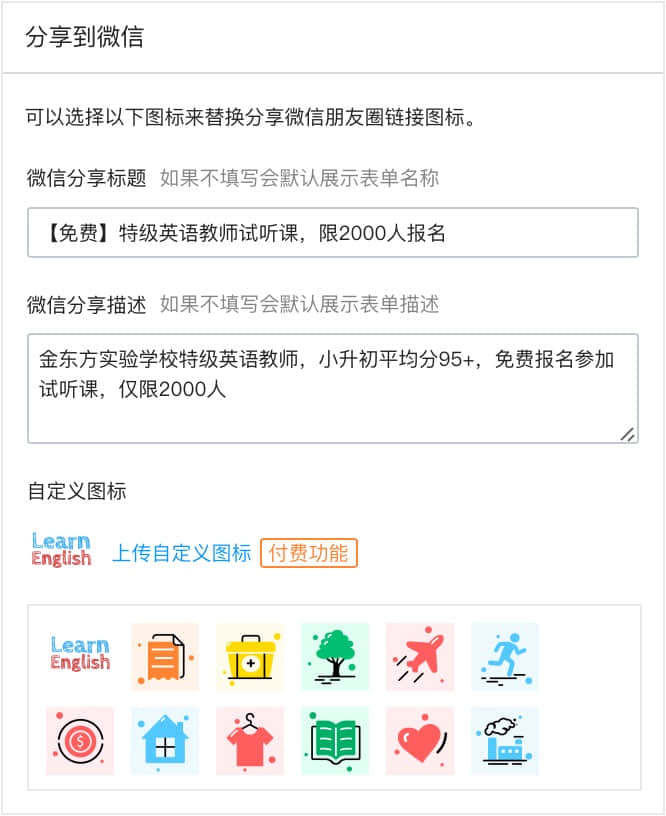Pick the red t-shirt on hanger icon
The image size is (666, 816).
[x=250, y=741]
